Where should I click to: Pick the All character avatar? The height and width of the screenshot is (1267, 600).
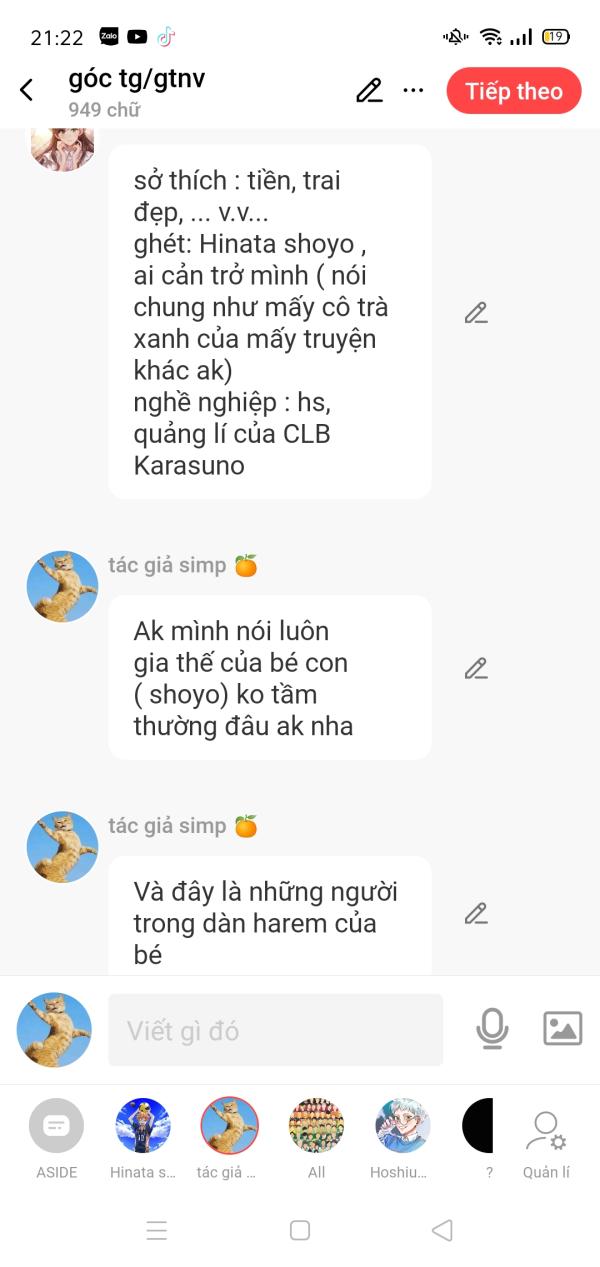point(316,1138)
